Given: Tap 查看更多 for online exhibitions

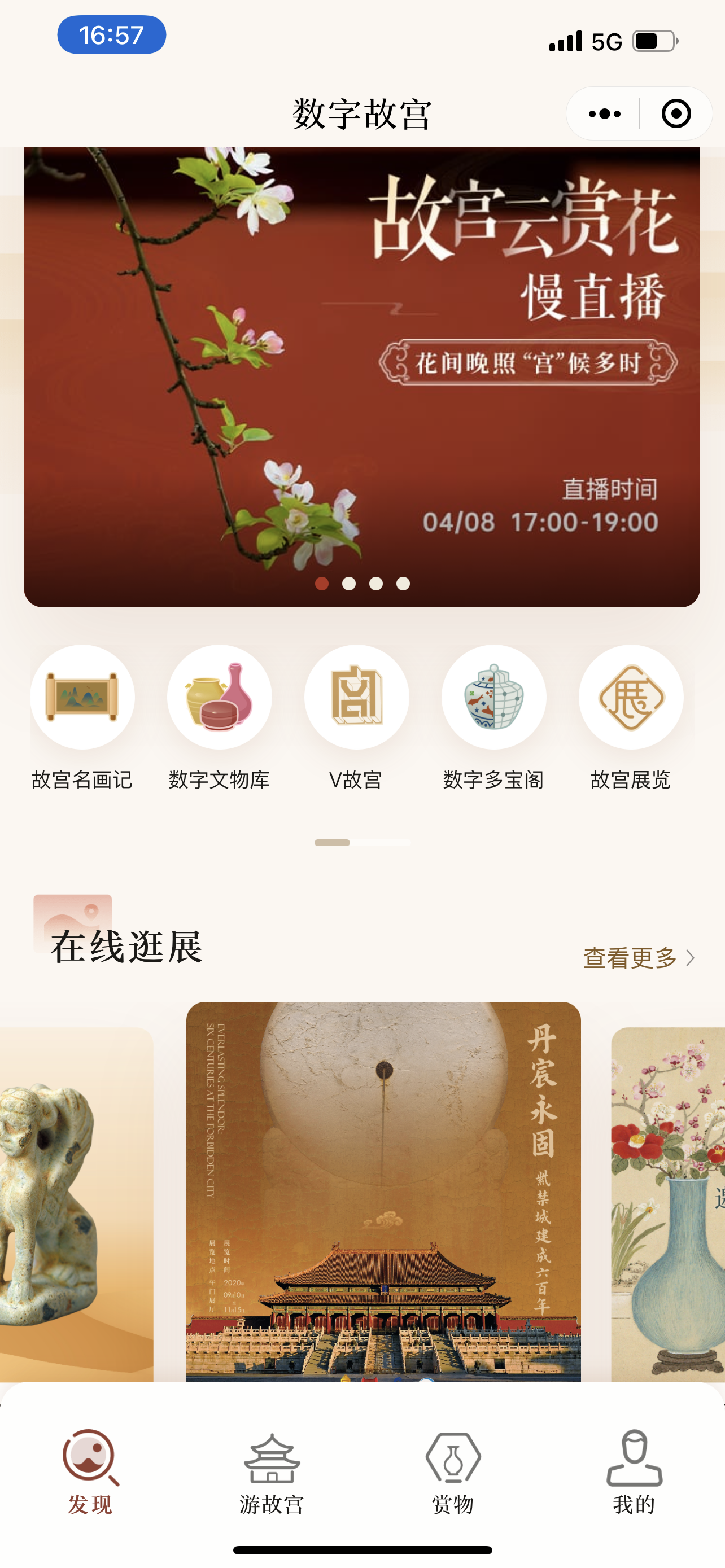Looking at the screenshot, I should pyautogui.click(x=638, y=958).
